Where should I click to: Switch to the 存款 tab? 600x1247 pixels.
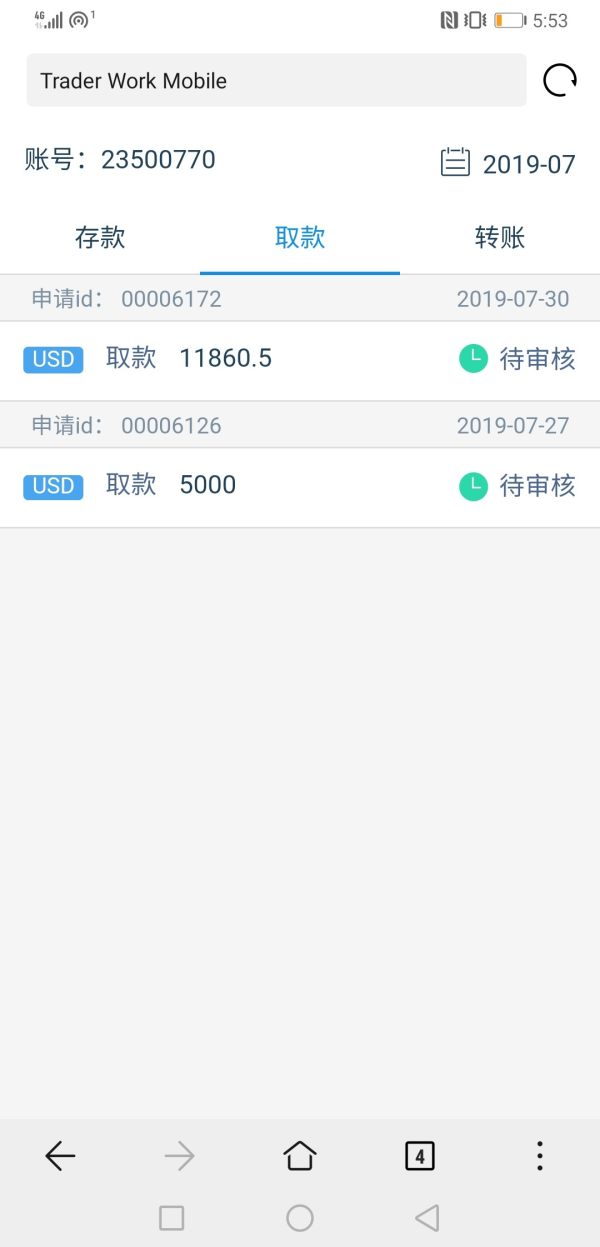[100, 238]
